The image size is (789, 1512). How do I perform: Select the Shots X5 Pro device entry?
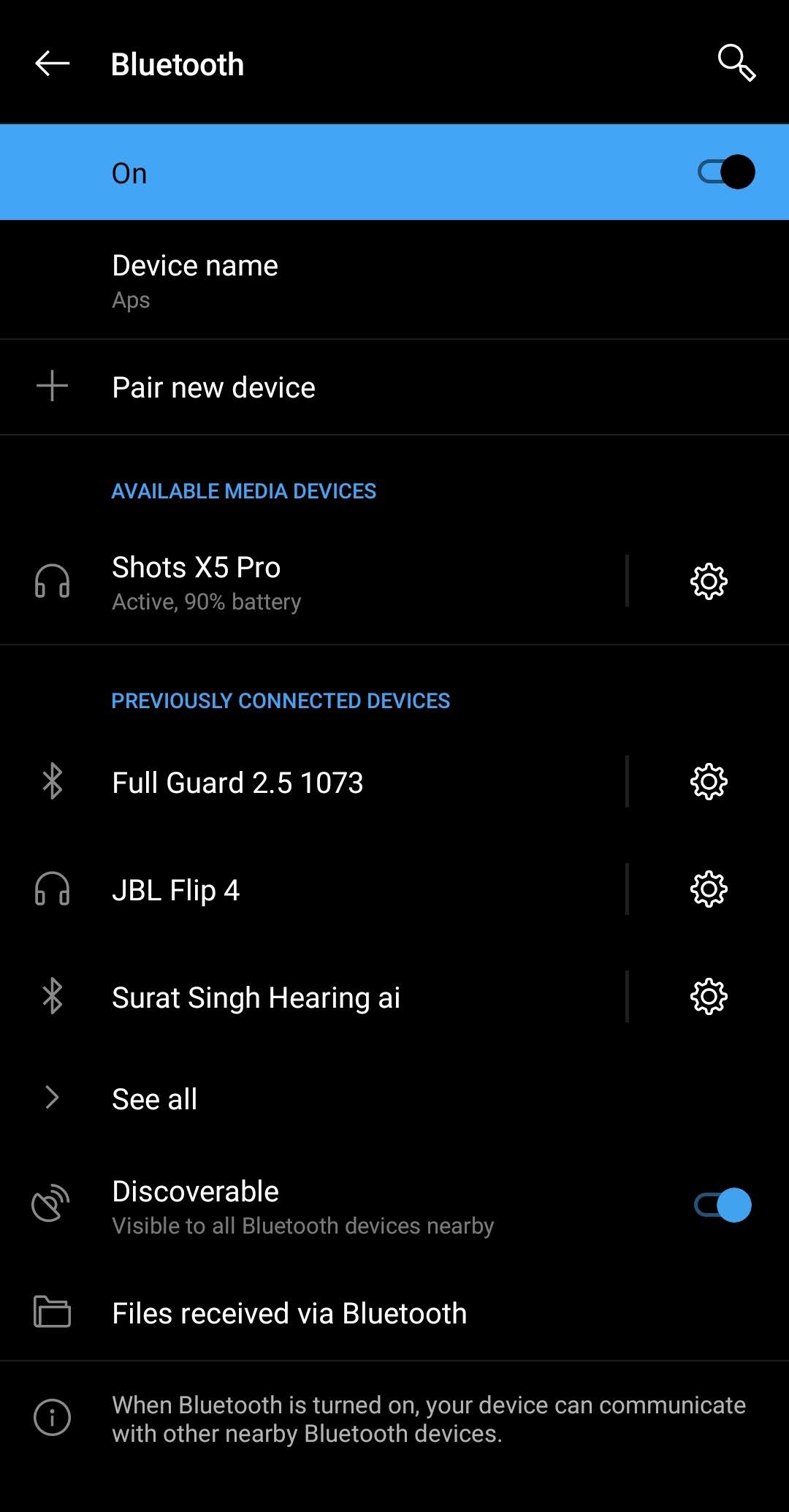coord(292,582)
